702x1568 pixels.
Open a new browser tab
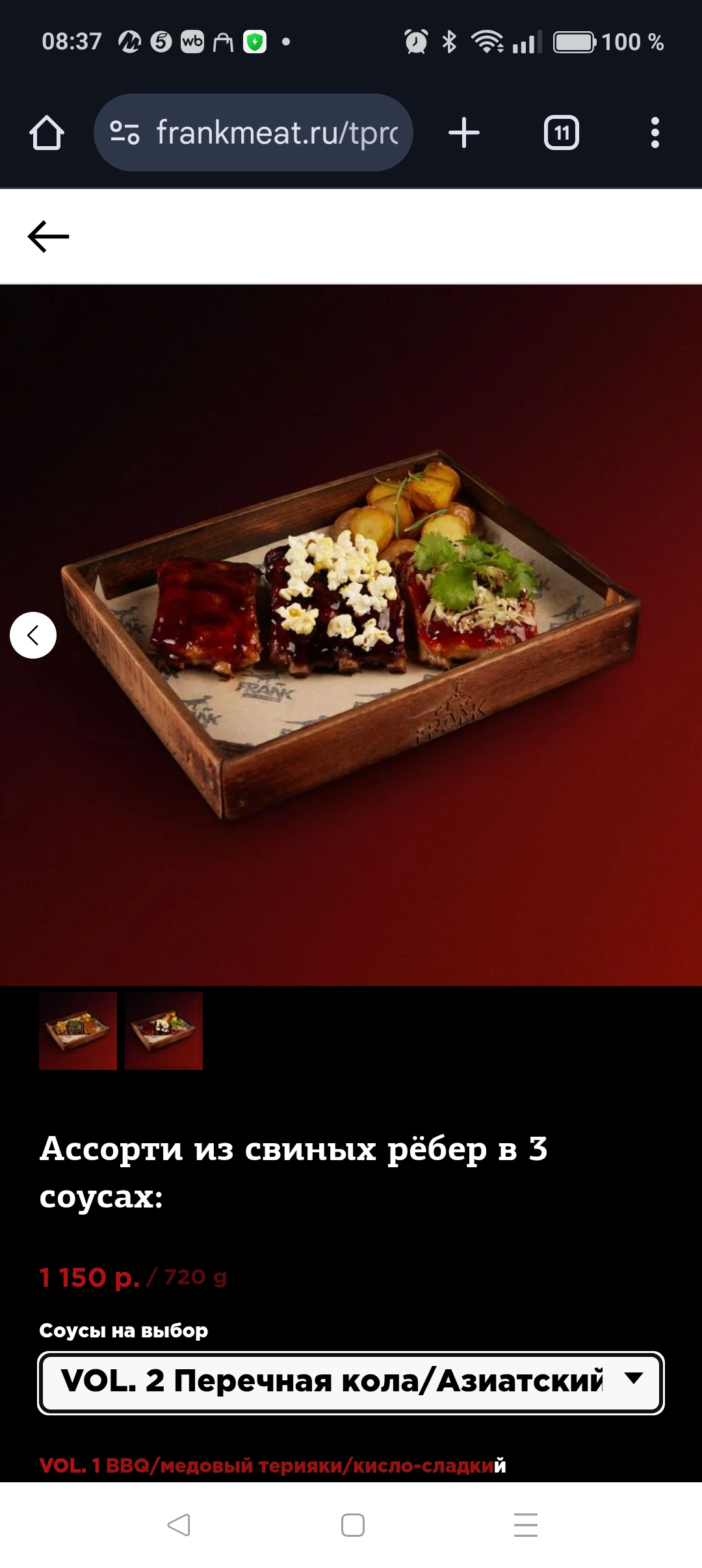[x=464, y=133]
